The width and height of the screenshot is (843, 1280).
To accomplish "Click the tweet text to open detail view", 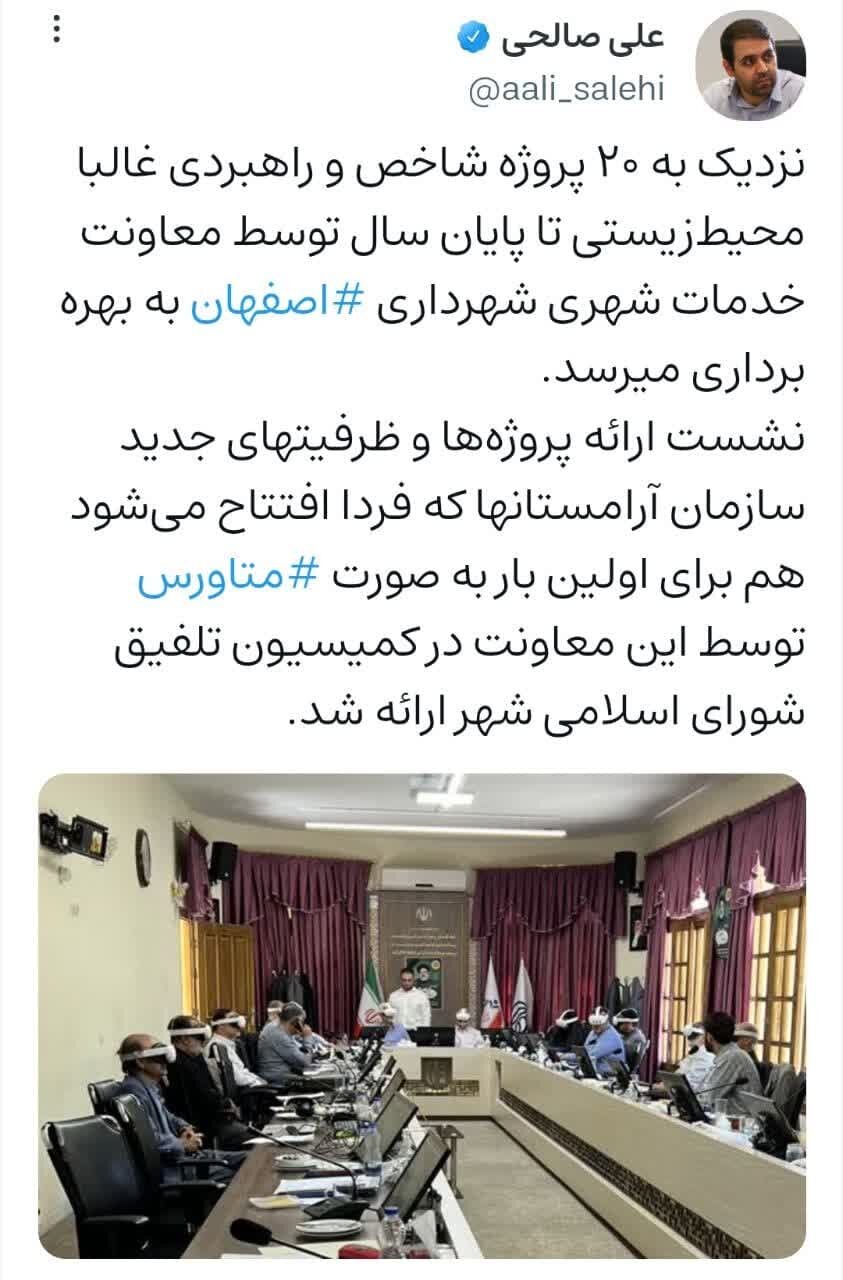I will pos(420,440).
